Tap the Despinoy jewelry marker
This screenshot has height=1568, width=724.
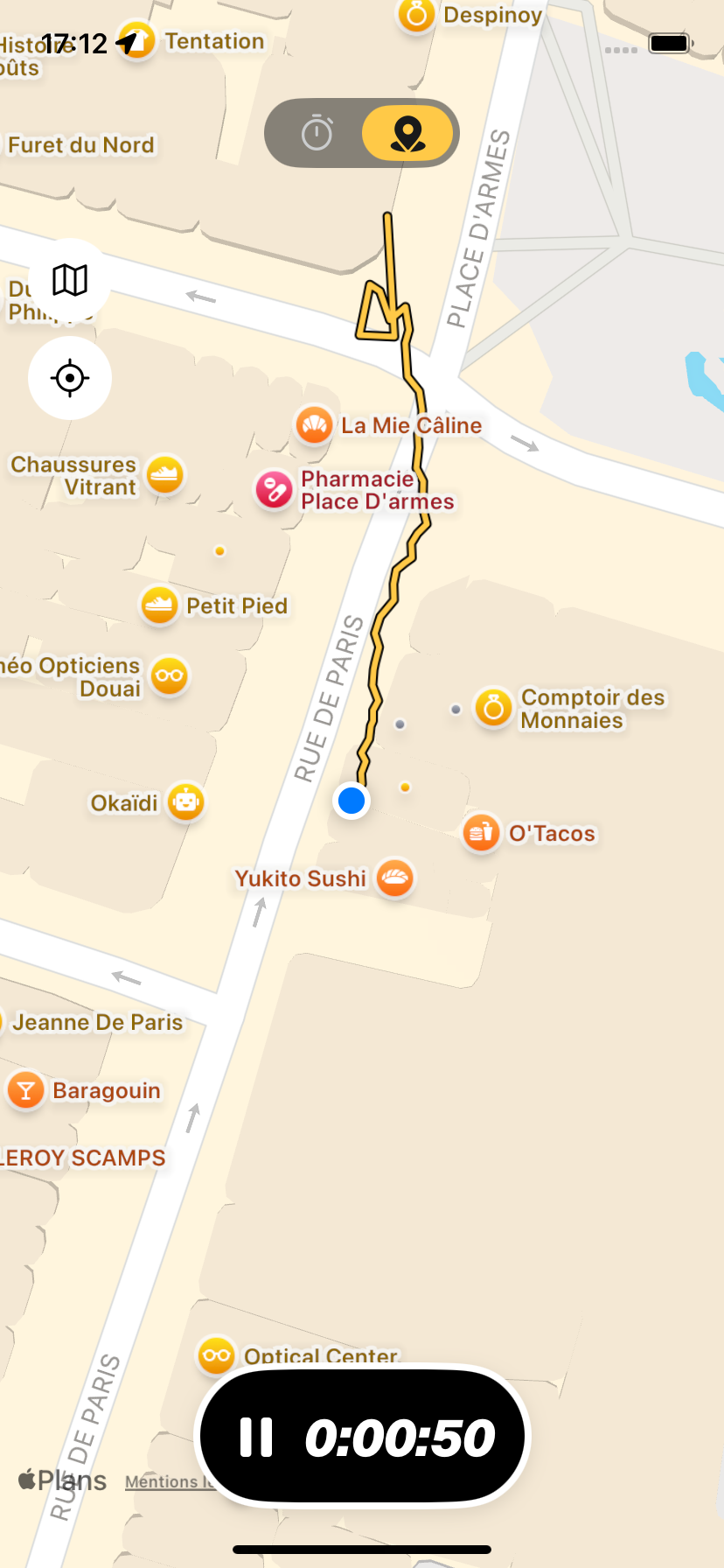[x=416, y=15]
